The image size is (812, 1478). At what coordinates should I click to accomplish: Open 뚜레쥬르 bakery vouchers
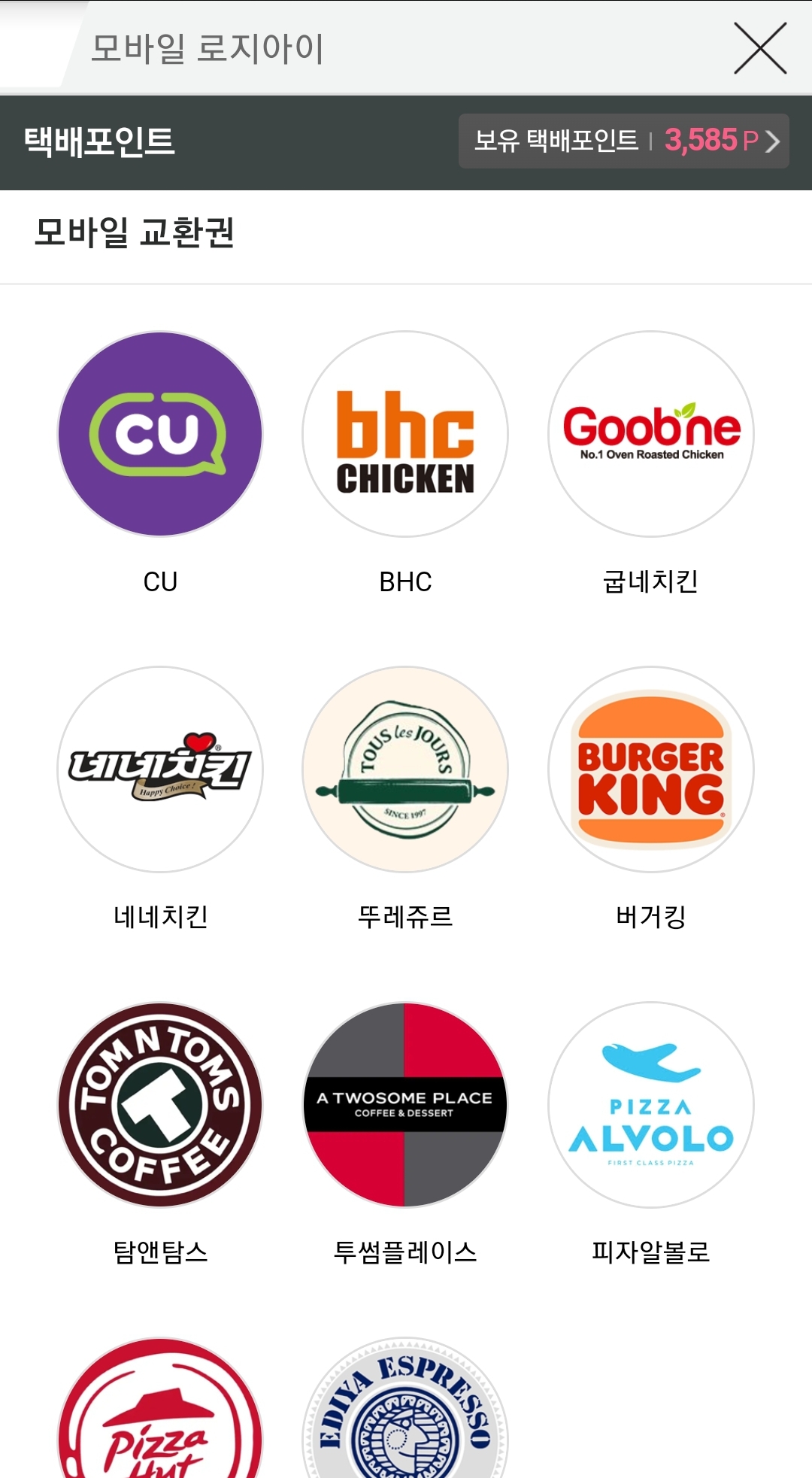click(x=405, y=769)
